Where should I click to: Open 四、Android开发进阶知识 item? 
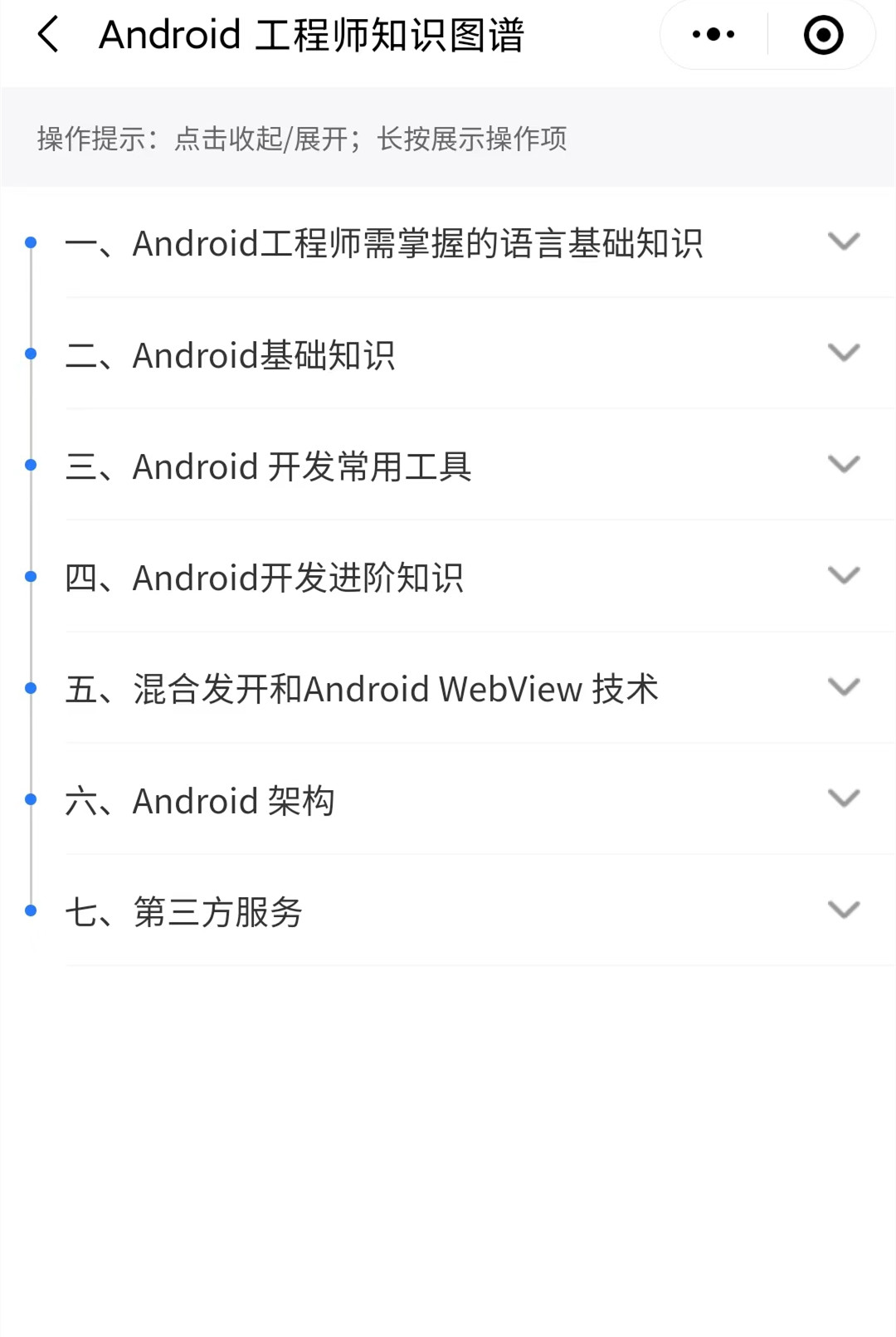tap(300, 578)
